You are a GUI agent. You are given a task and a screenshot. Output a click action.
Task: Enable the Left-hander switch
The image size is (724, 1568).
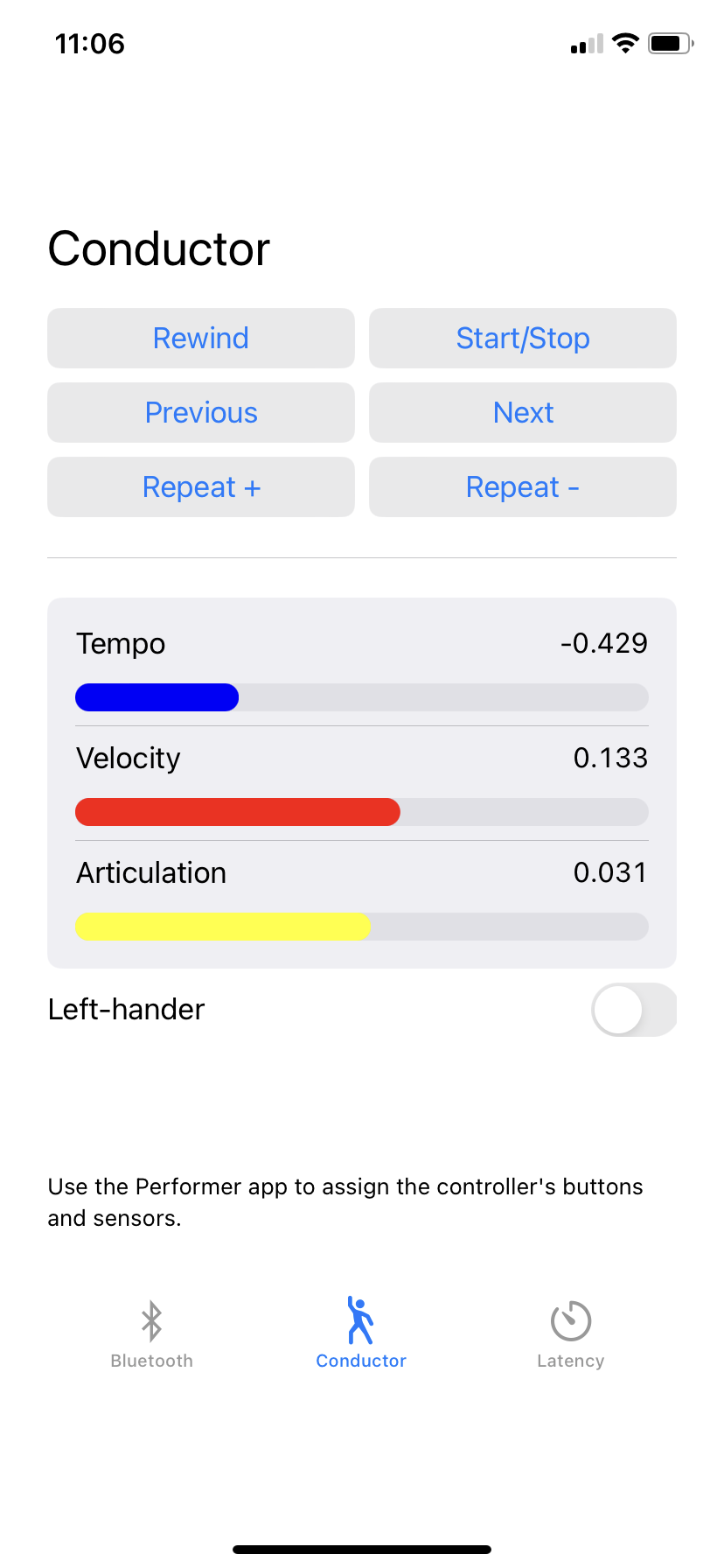634,1010
